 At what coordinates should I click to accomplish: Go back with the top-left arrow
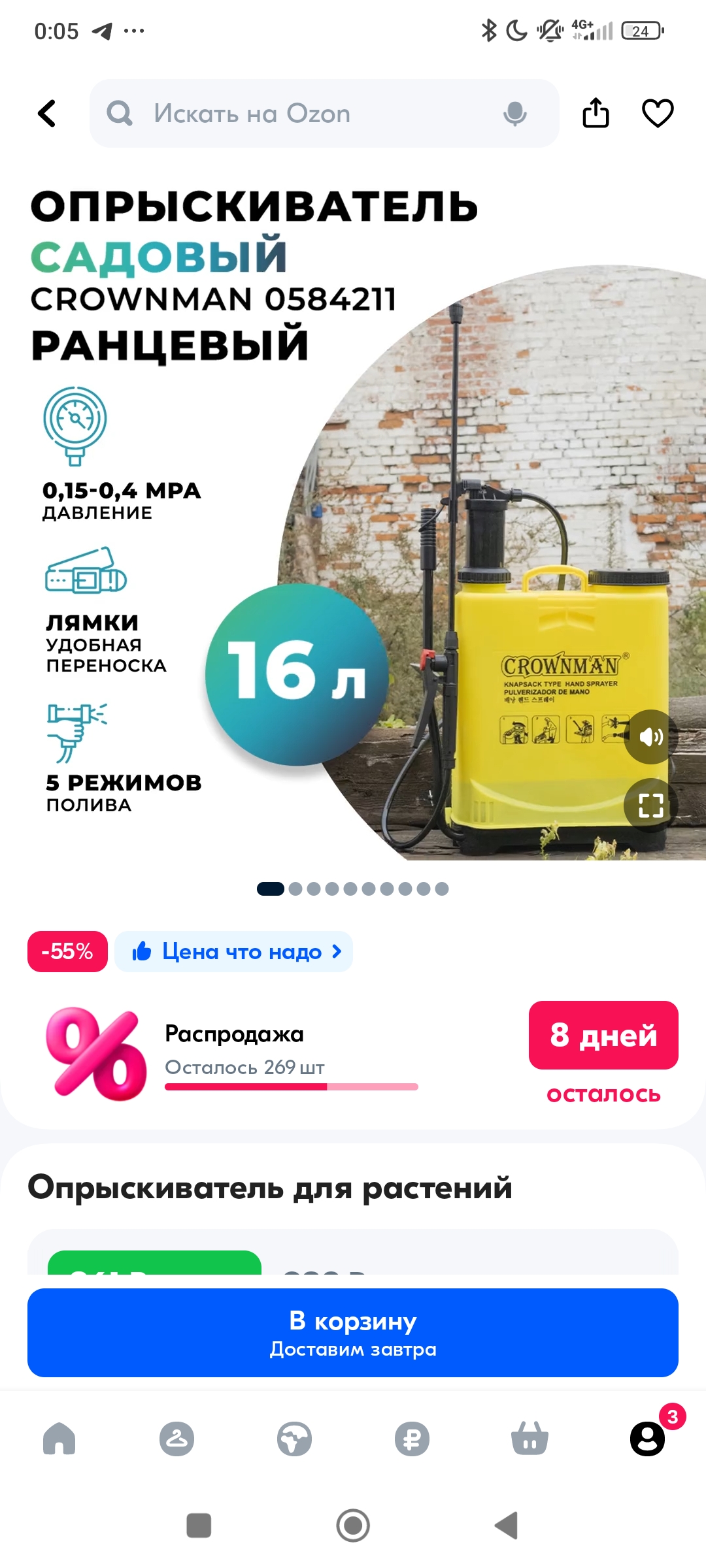pos(47,114)
